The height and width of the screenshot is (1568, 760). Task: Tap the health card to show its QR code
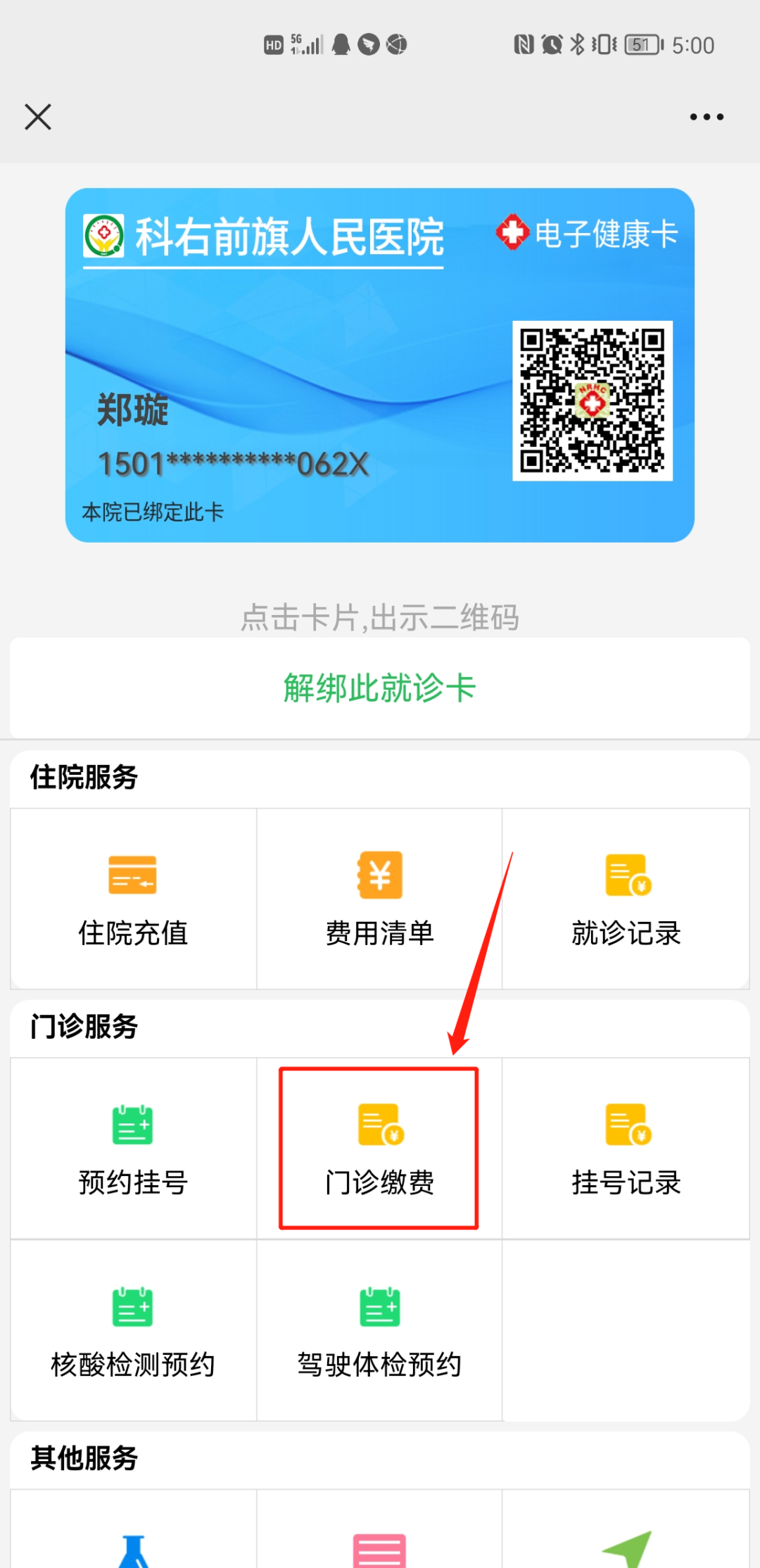tap(379, 365)
